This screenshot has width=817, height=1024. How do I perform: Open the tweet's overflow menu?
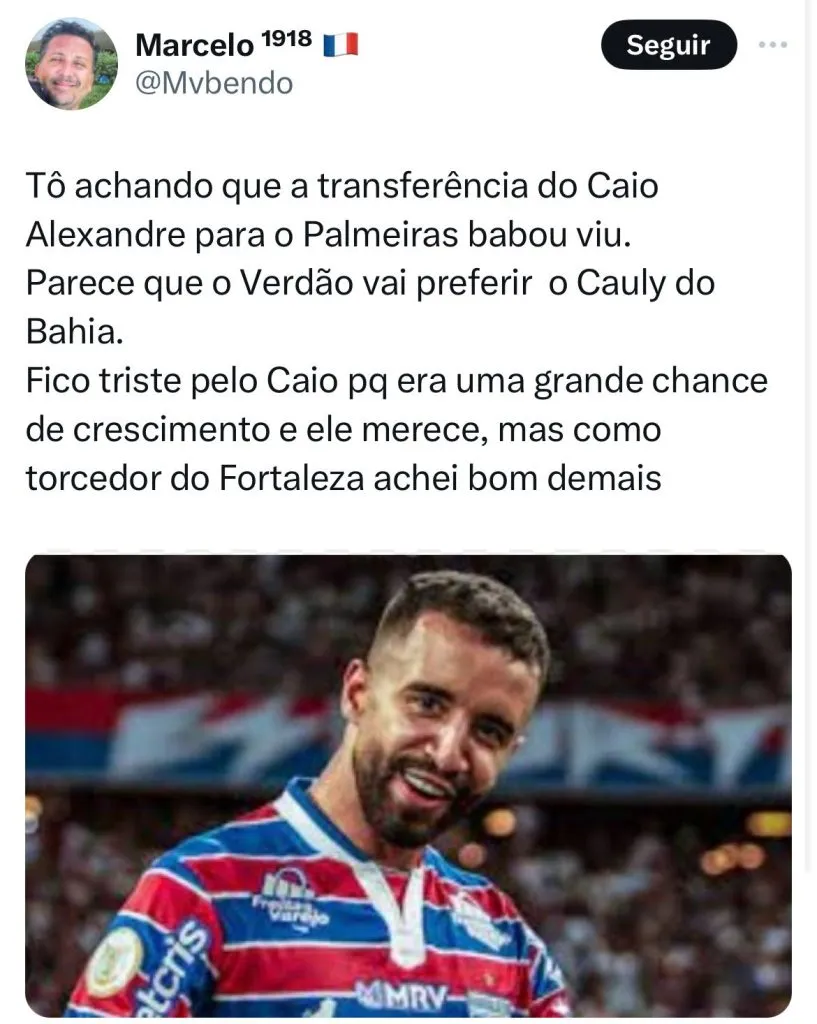coord(773,45)
